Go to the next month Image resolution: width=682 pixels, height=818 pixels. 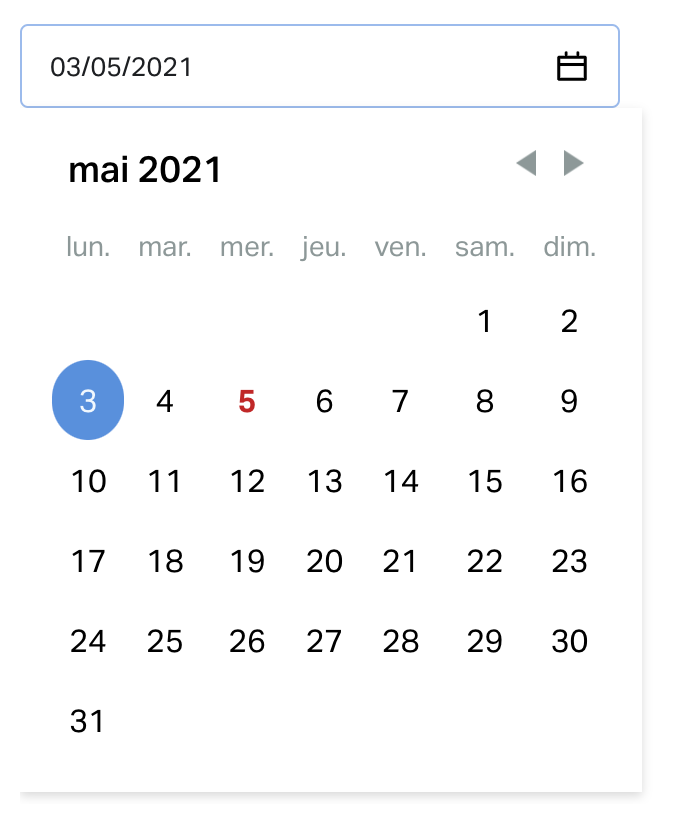click(x=573, y=163)
